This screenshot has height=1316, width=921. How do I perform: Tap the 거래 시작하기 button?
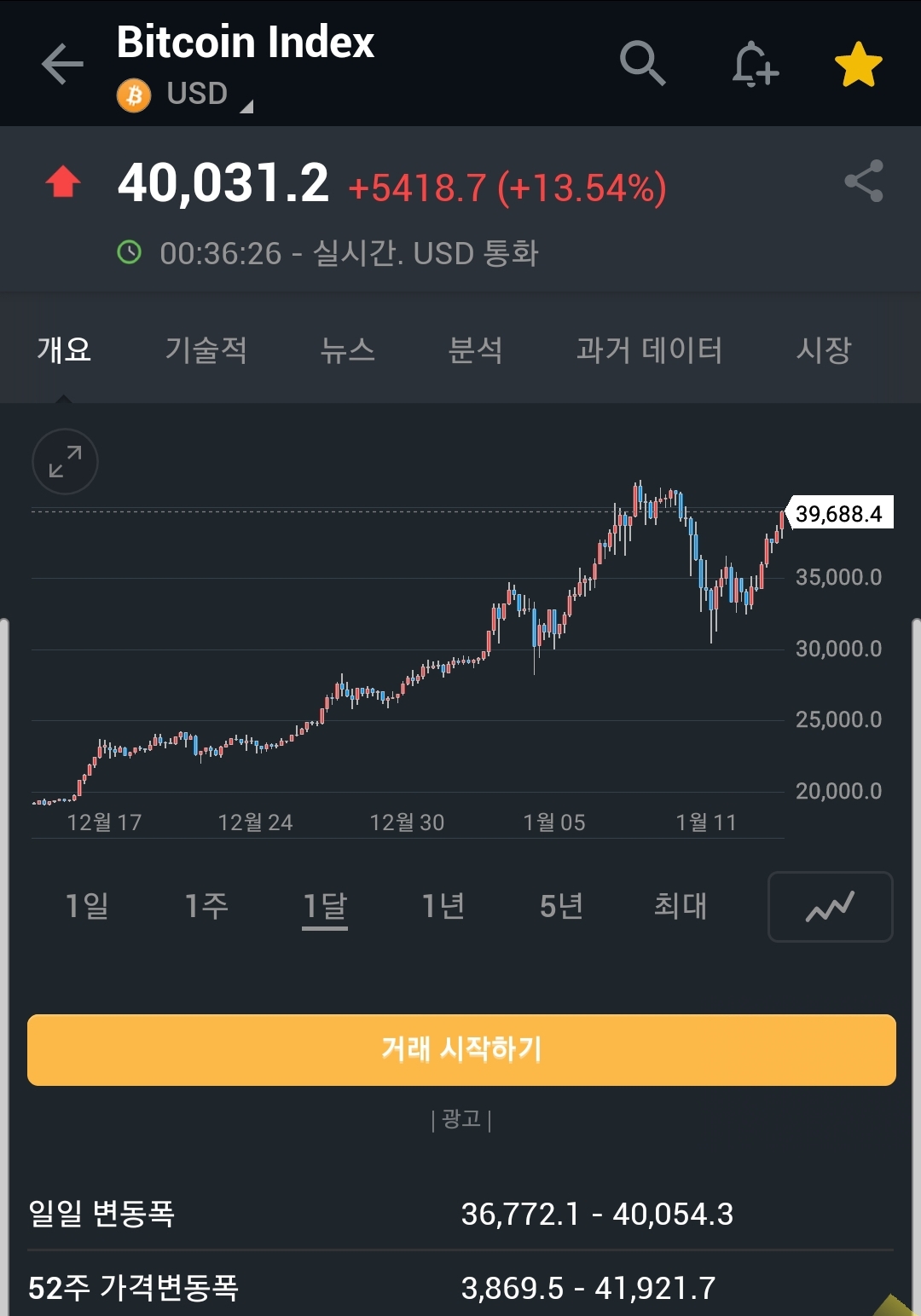click(x=461, y=1049)
